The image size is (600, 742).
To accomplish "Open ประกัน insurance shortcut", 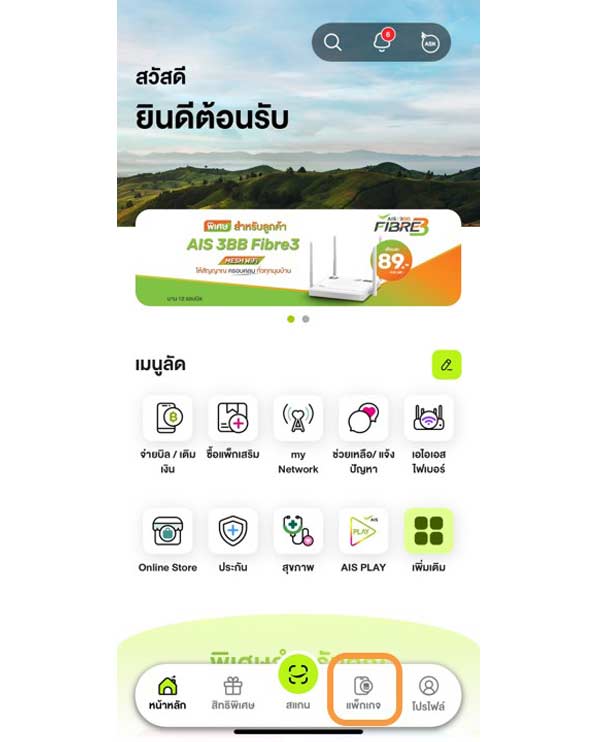I will click(233, 532).
